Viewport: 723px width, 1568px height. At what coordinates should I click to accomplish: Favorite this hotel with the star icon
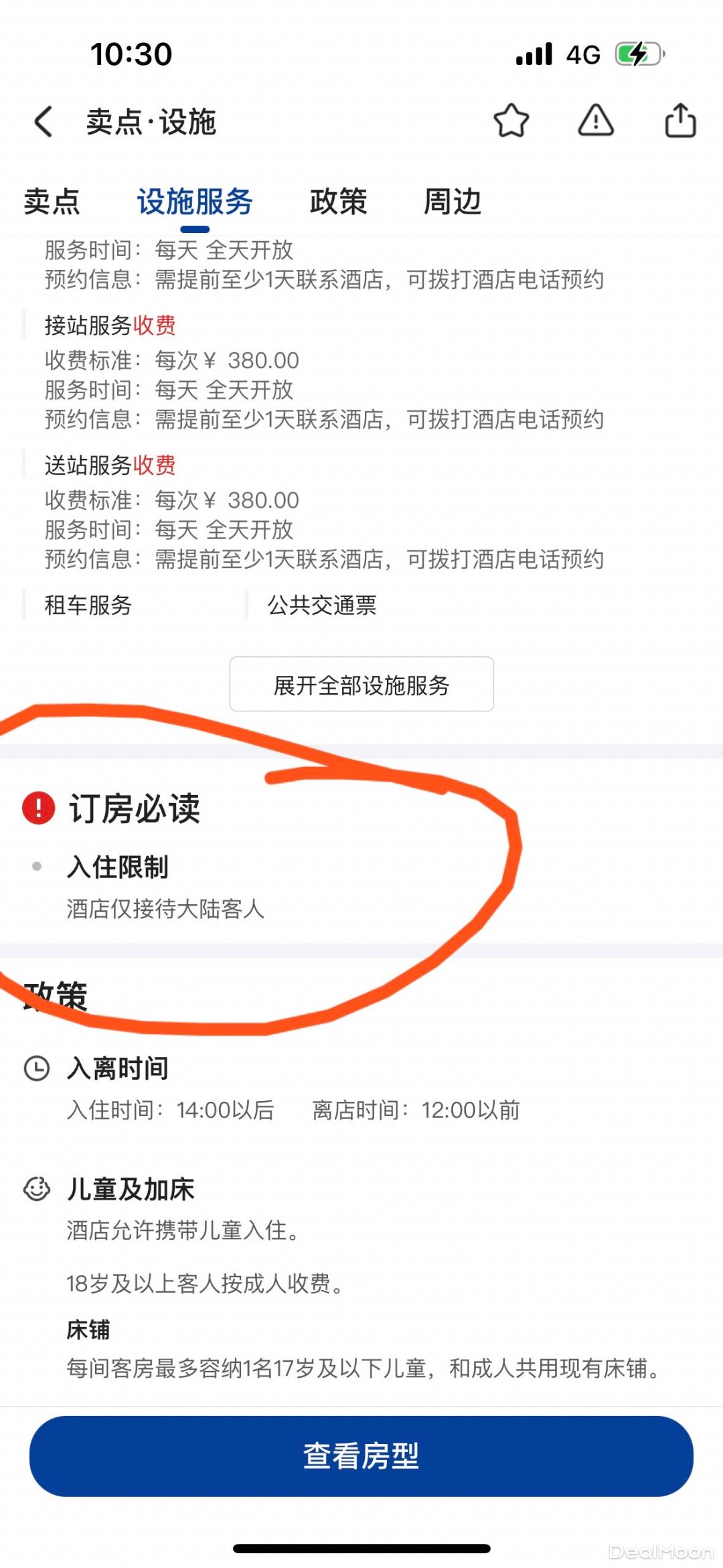(511, 121)
